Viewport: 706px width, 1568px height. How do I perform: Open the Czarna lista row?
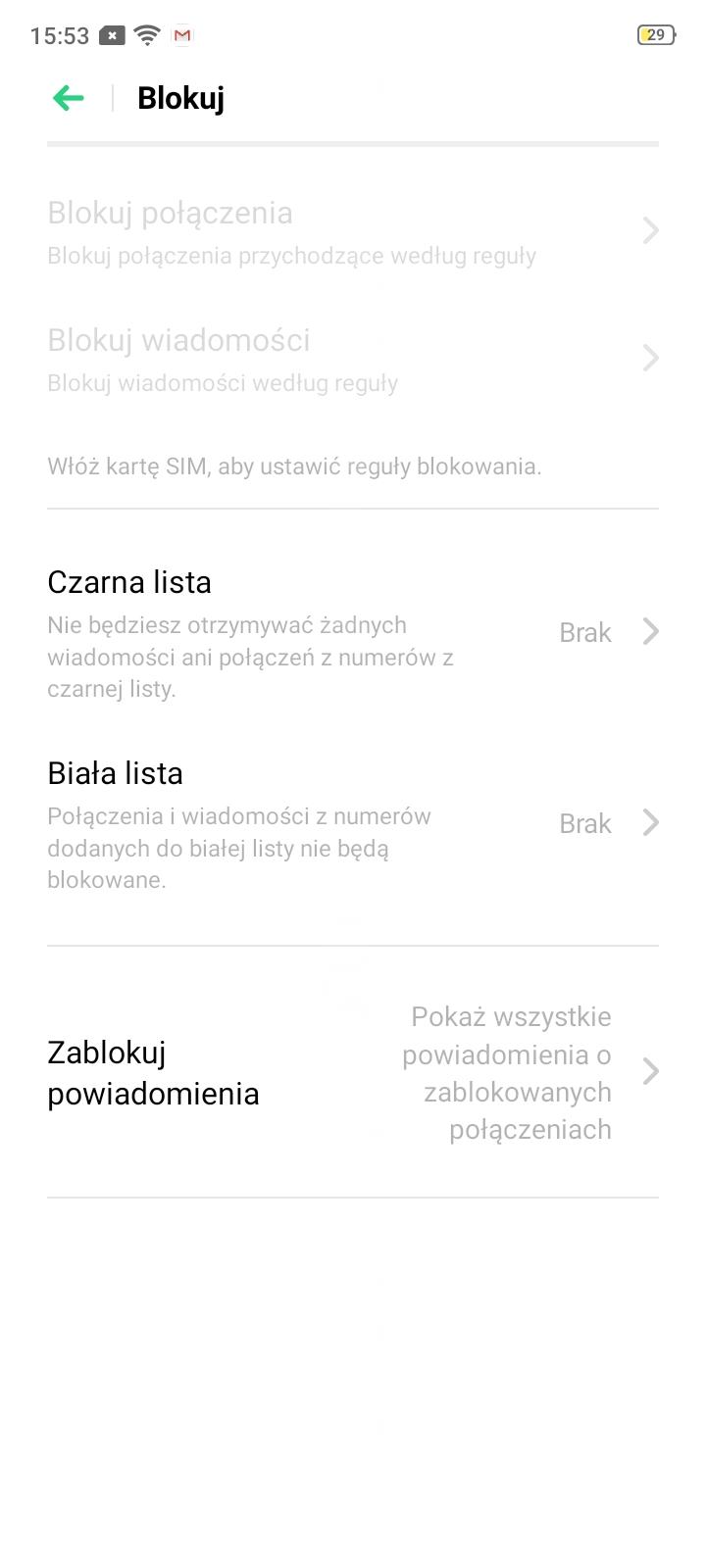pos(353,633)
